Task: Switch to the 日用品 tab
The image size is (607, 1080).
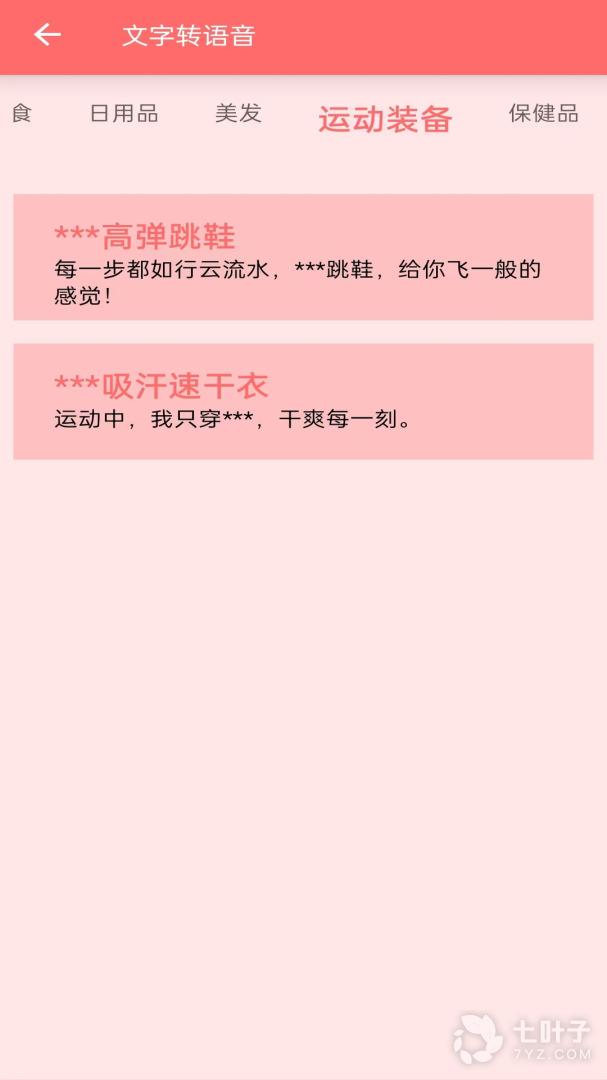Action: pos(124,114)
